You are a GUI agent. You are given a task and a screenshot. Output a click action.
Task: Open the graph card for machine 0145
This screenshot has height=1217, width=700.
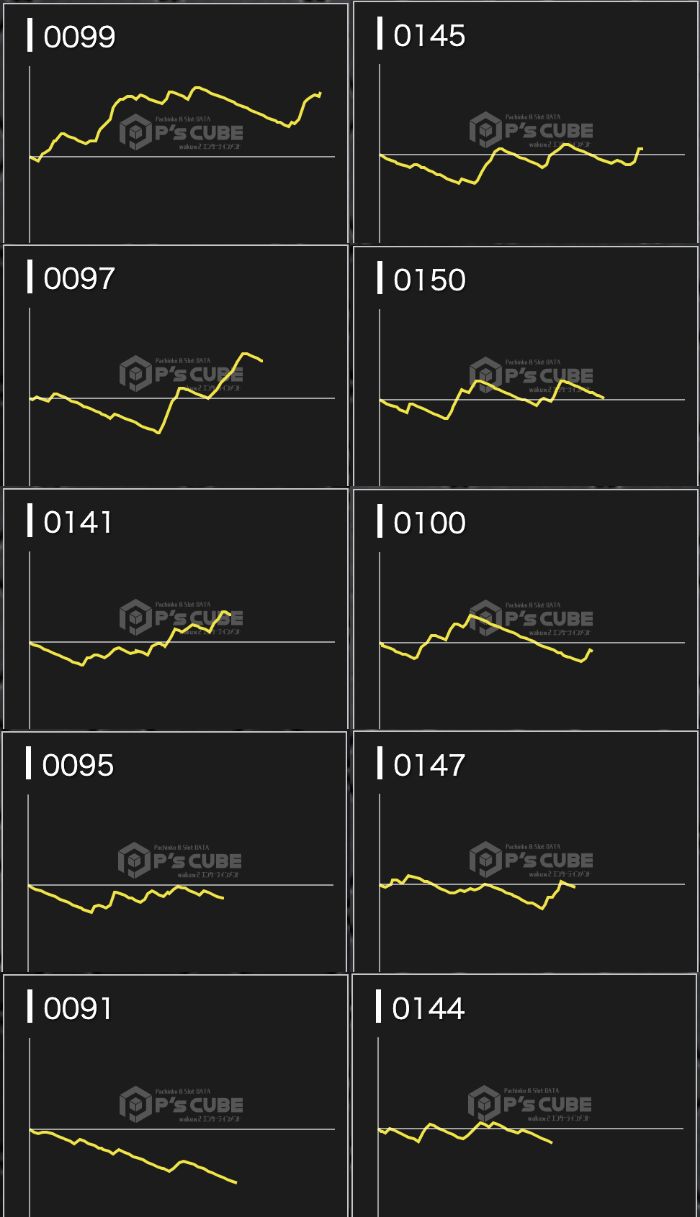tap(525, 123)
